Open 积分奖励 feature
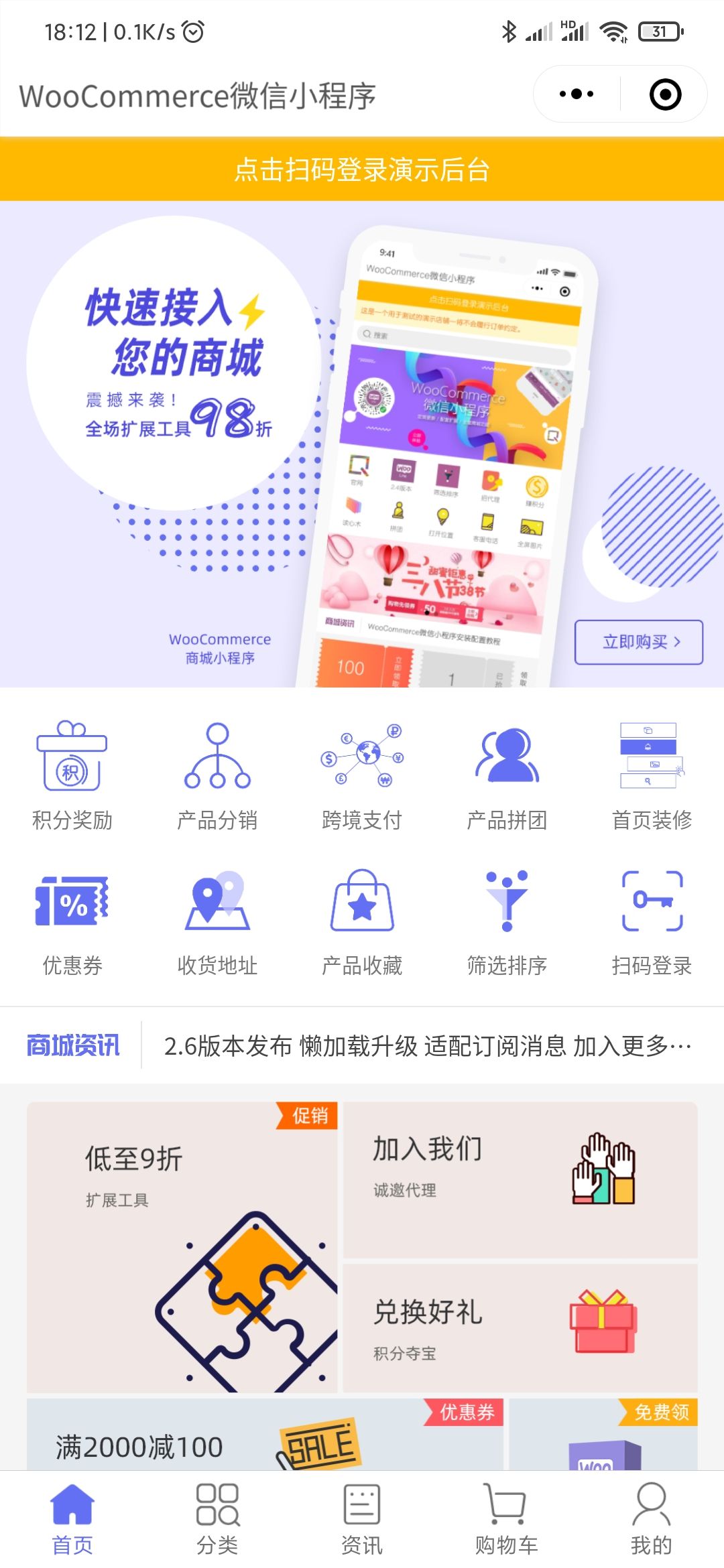The height and width of the screenshot is (1568, 724). coord(72,775)
